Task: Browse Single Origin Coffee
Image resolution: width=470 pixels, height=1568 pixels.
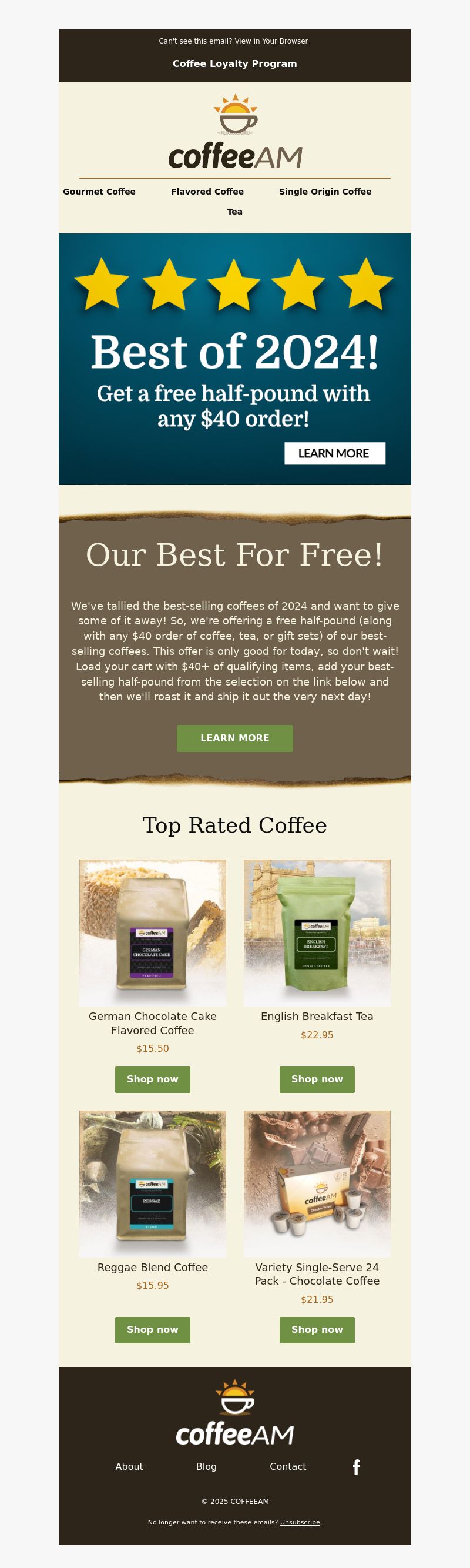Action: coord(325,192)
